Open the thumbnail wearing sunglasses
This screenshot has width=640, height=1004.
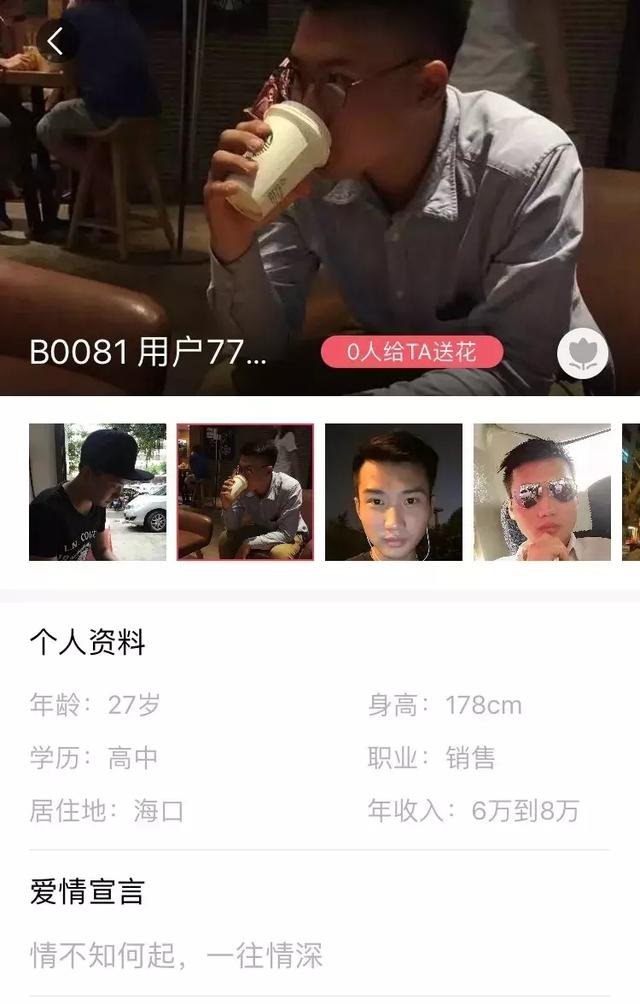pyautogui.click(x=542, y=492)
